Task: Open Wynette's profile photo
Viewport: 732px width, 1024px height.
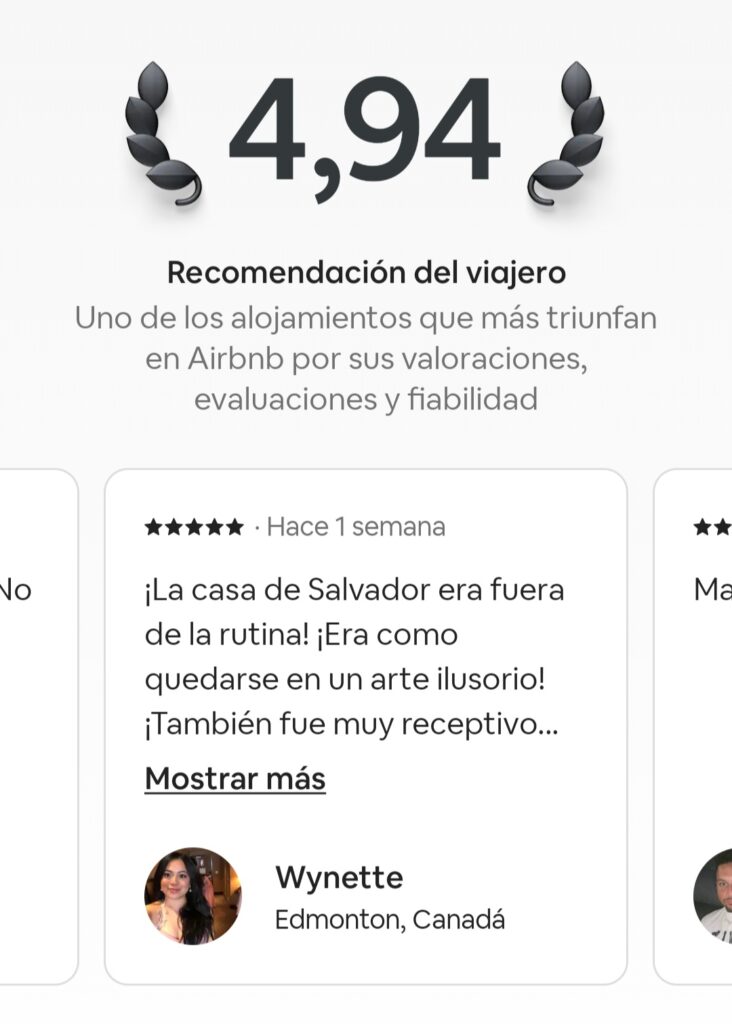Action: tap(193, 896)
